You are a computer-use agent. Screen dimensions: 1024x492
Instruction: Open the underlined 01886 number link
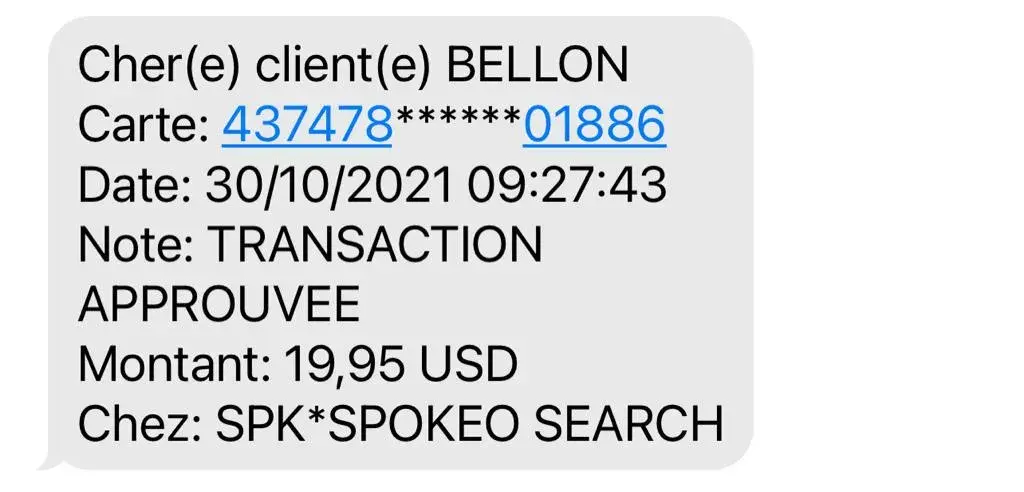tap(594, 125)
